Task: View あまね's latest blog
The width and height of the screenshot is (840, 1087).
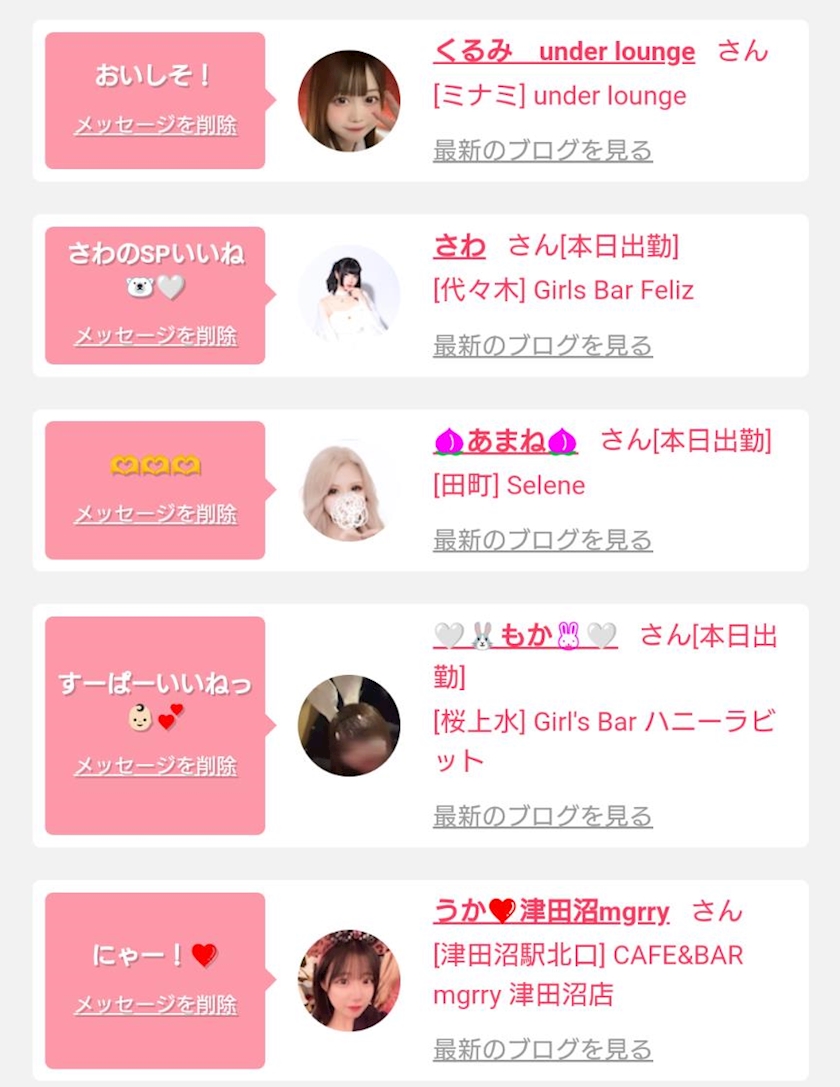Action: coord(543,540)
